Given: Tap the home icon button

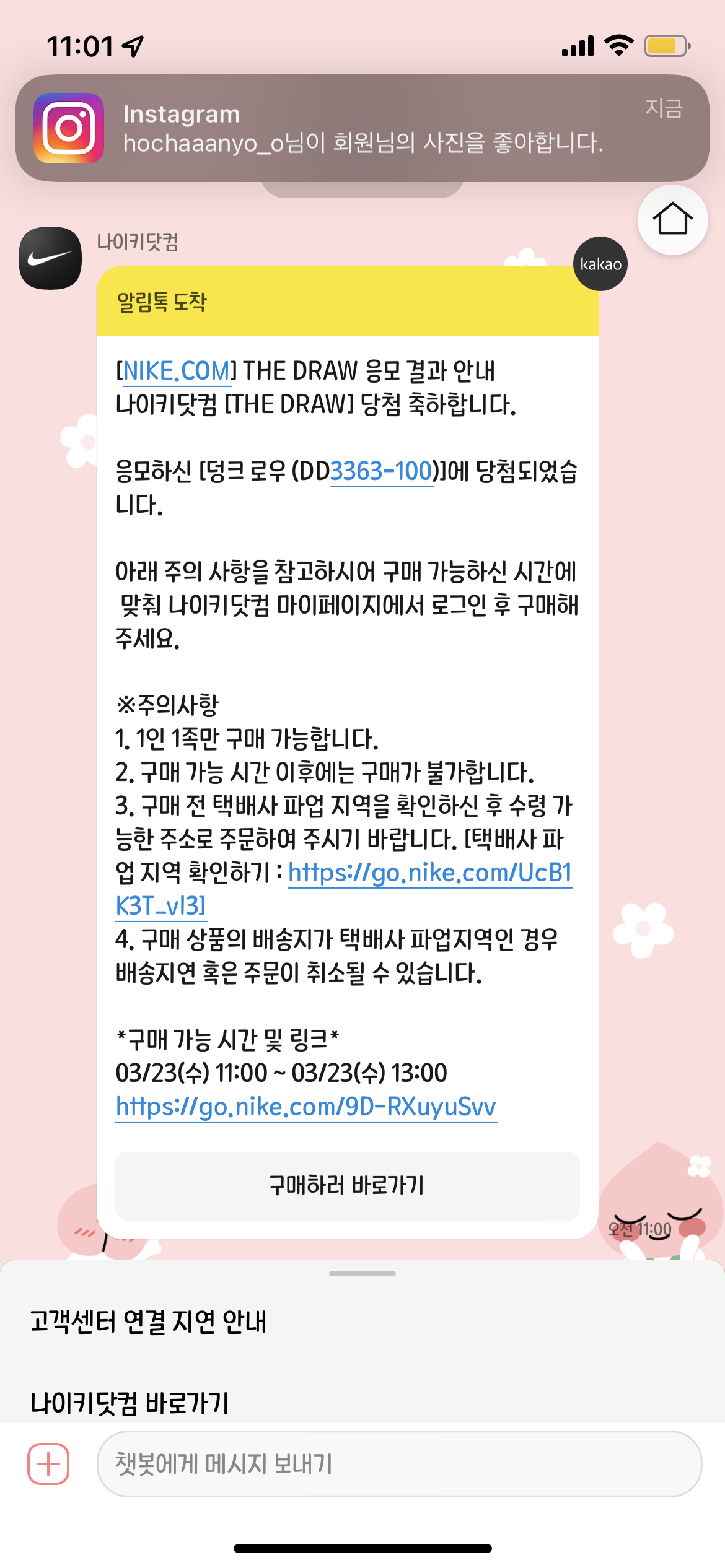Looking at the screenshot, I should (672, 219).
